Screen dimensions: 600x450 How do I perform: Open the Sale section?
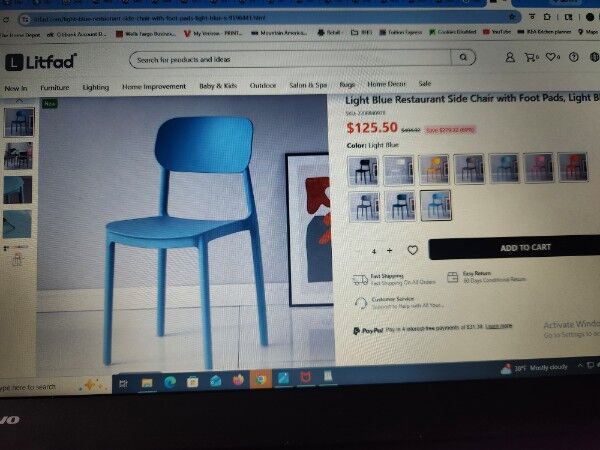point(425,84)
